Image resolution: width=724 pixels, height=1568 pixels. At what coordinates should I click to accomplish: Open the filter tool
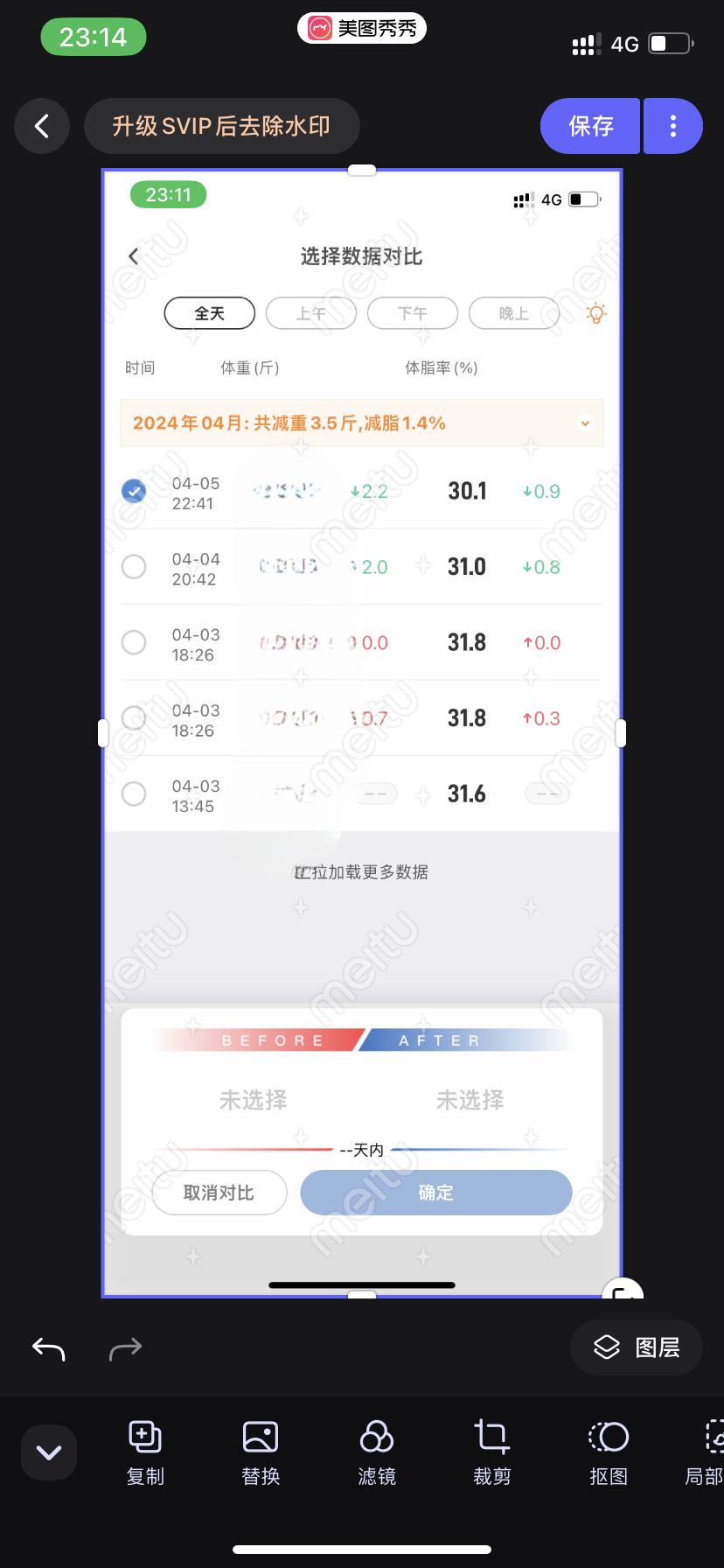(377, 1452)
